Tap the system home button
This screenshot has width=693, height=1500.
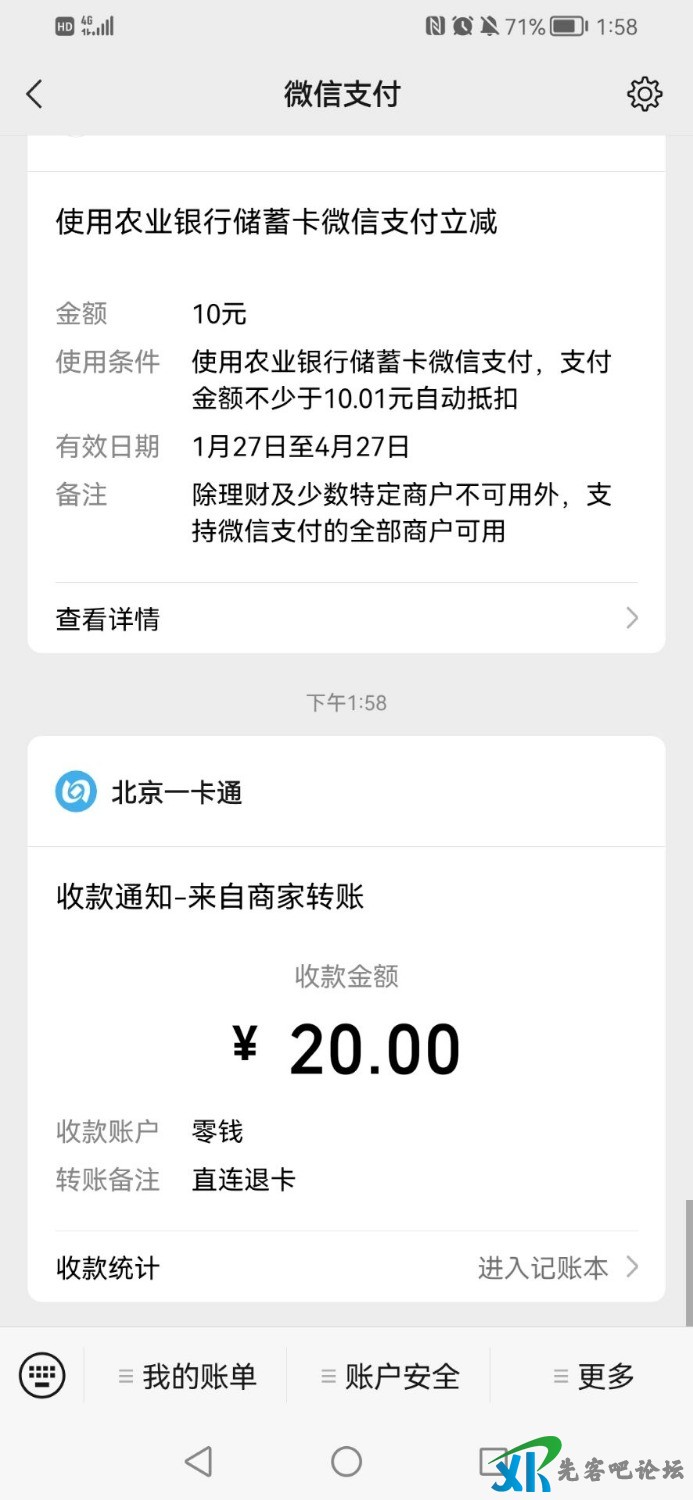coord(346,1462)
